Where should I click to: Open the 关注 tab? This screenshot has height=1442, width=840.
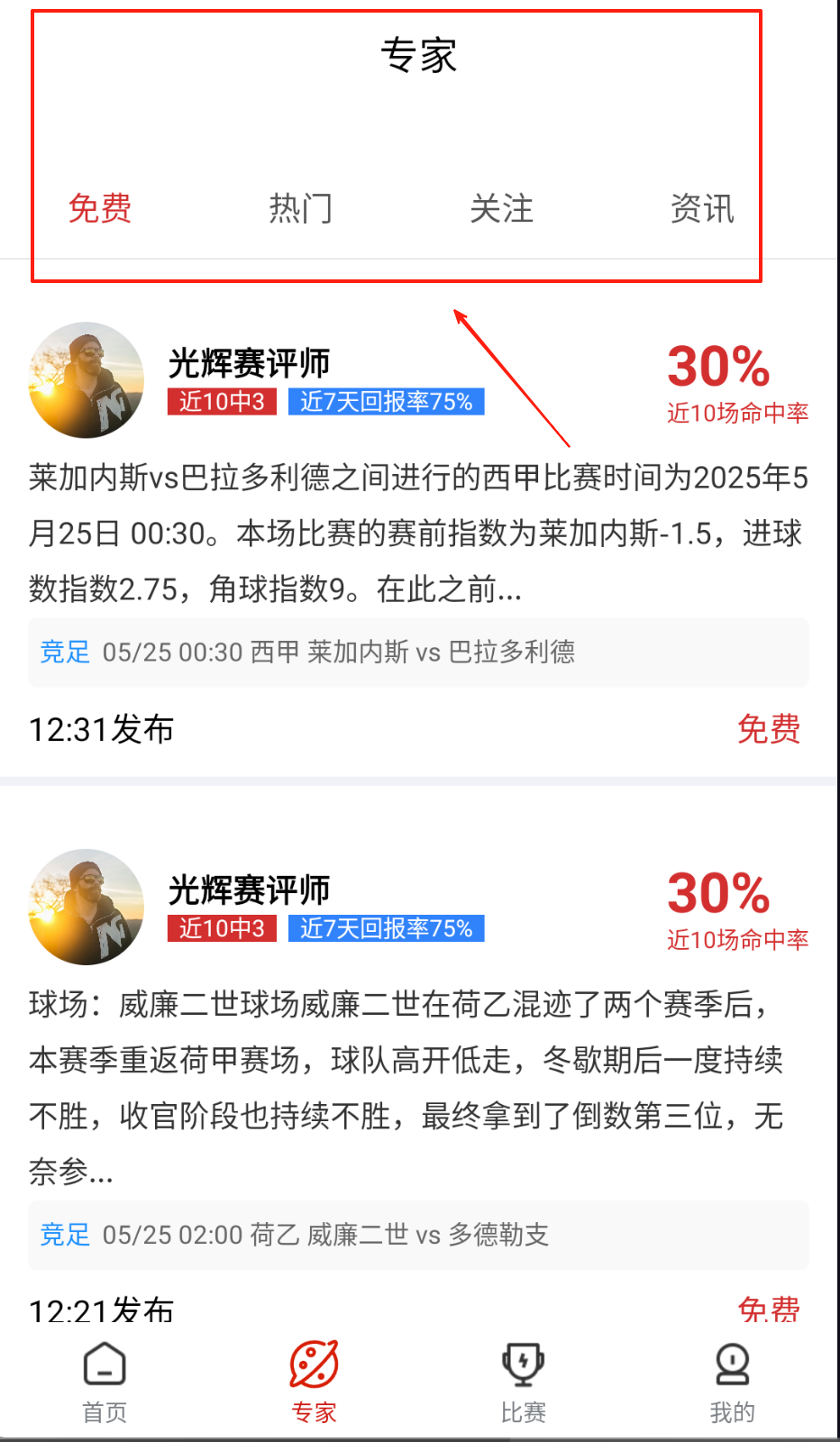coord(502,209)
